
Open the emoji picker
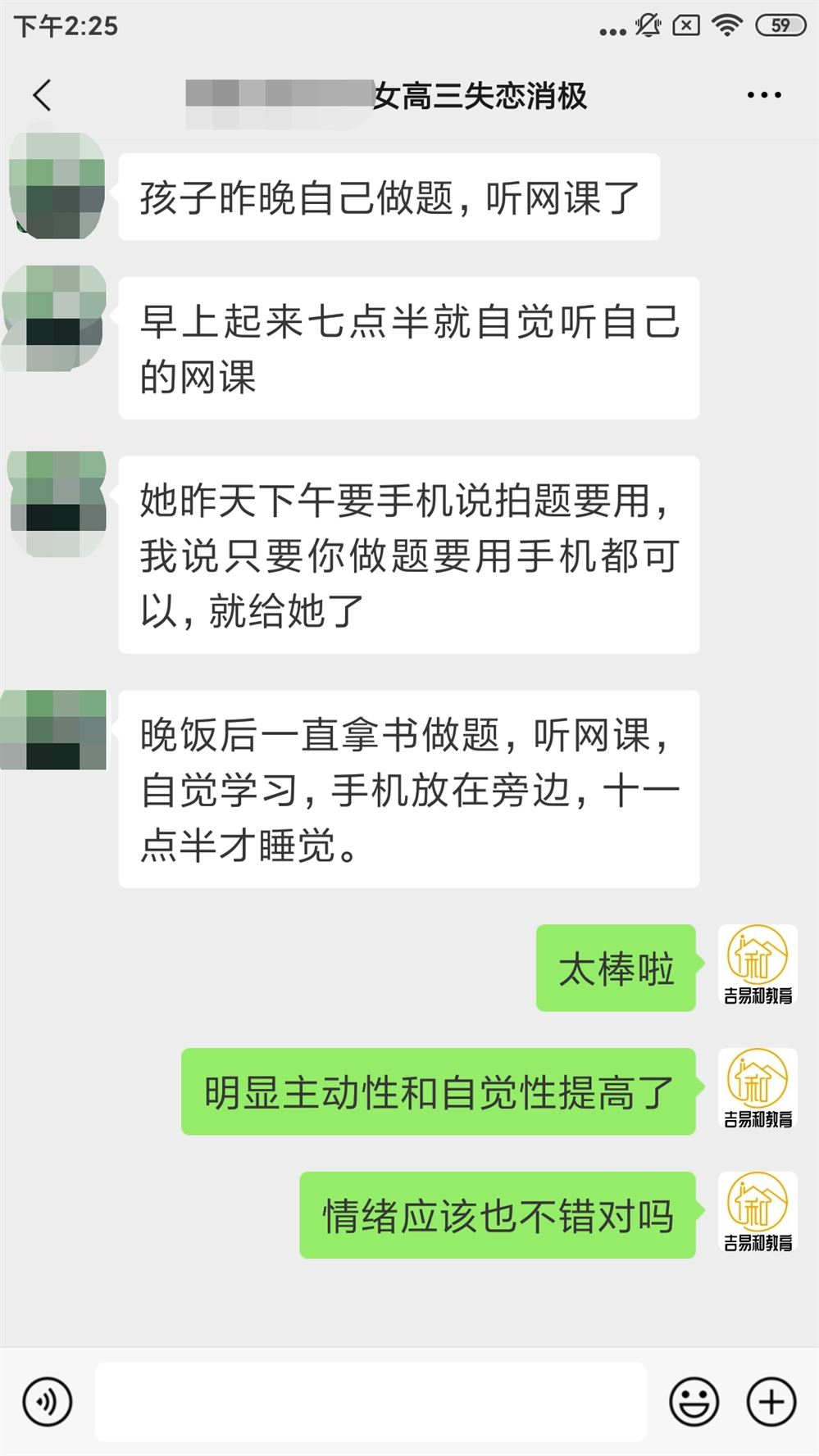click(x=694, y=1401)
